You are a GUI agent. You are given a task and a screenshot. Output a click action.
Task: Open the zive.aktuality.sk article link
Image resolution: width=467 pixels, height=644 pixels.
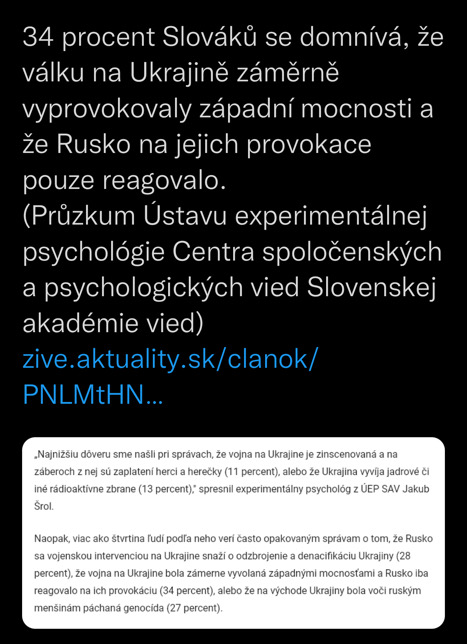(170, 377)
